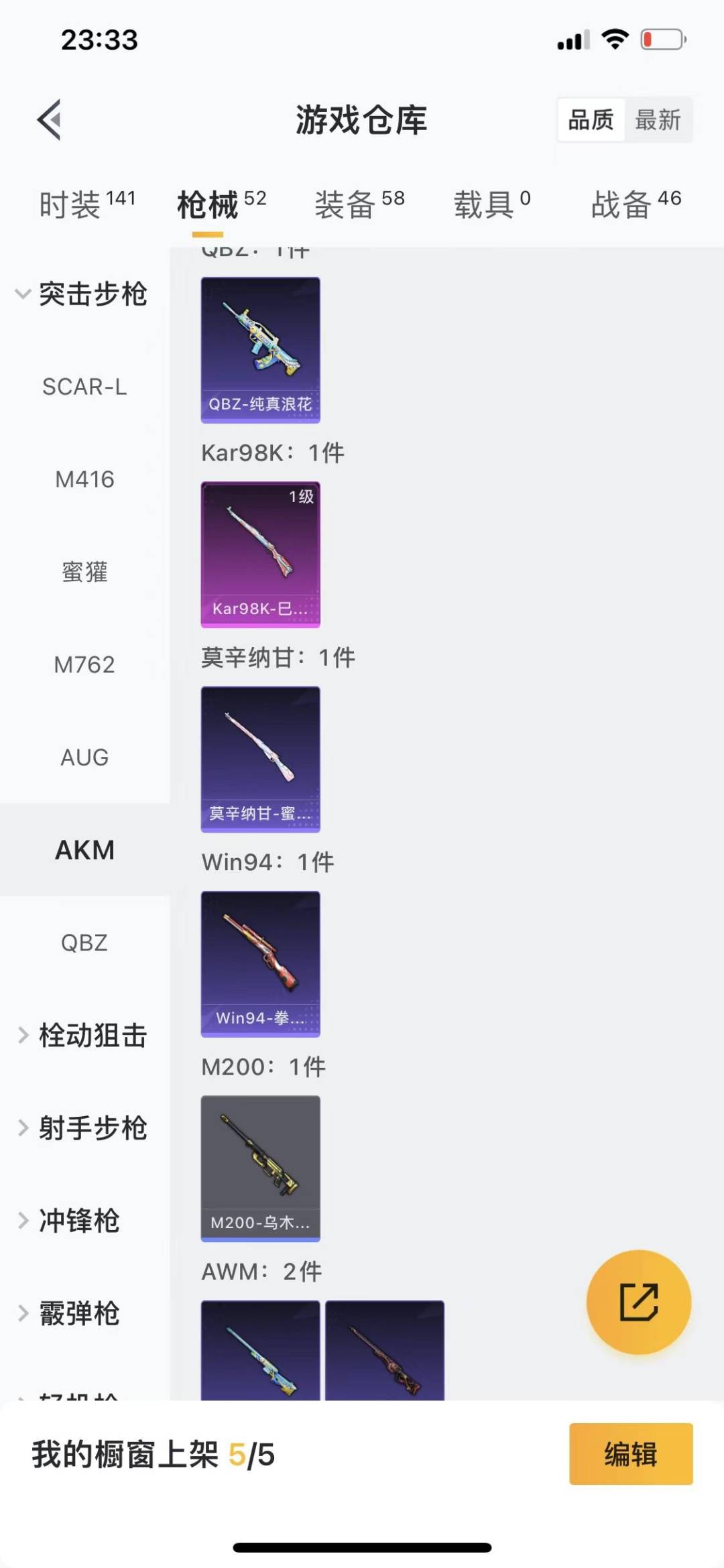
Task: Select QBZ in the sidebar list
Action: click(85, 943)
